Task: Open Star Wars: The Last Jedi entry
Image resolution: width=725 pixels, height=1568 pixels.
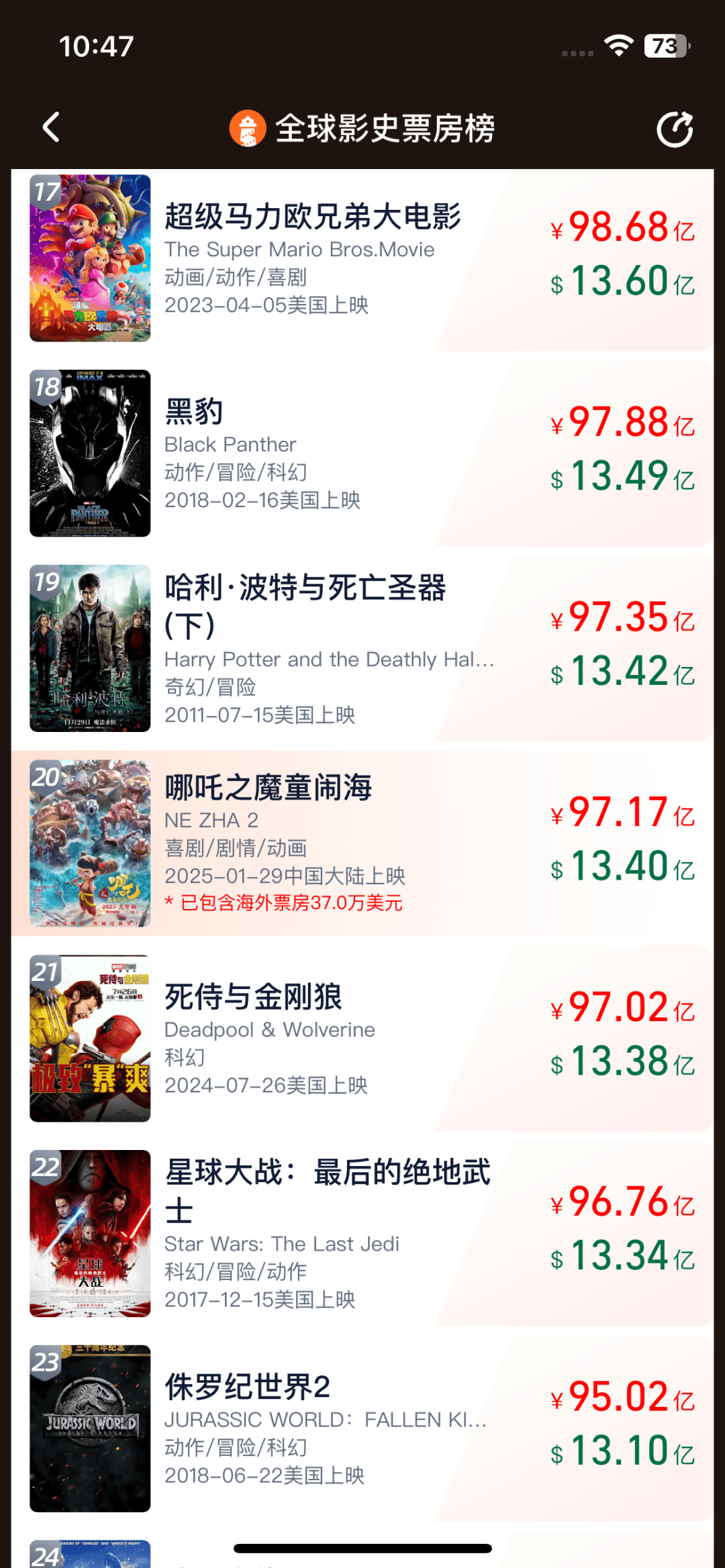Action: coord(362,1233)
